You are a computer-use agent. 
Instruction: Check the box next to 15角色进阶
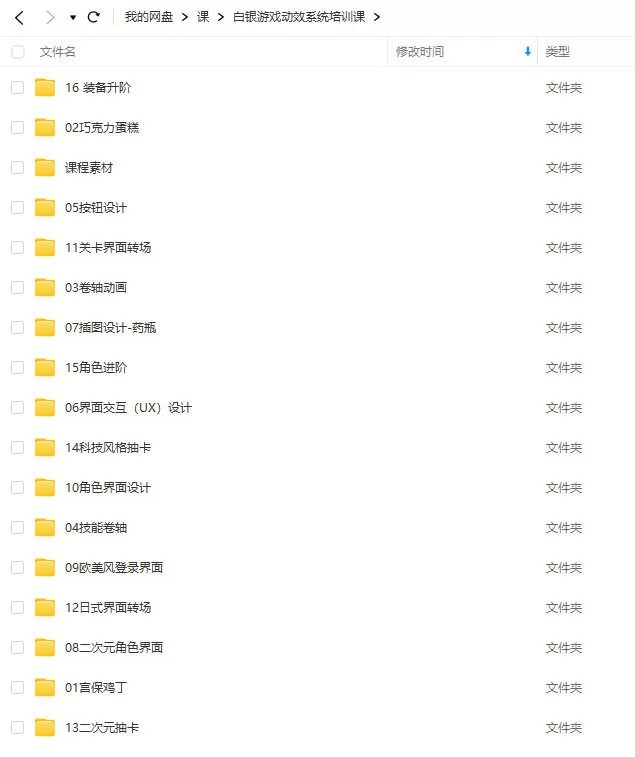click(x=17, y=367)
